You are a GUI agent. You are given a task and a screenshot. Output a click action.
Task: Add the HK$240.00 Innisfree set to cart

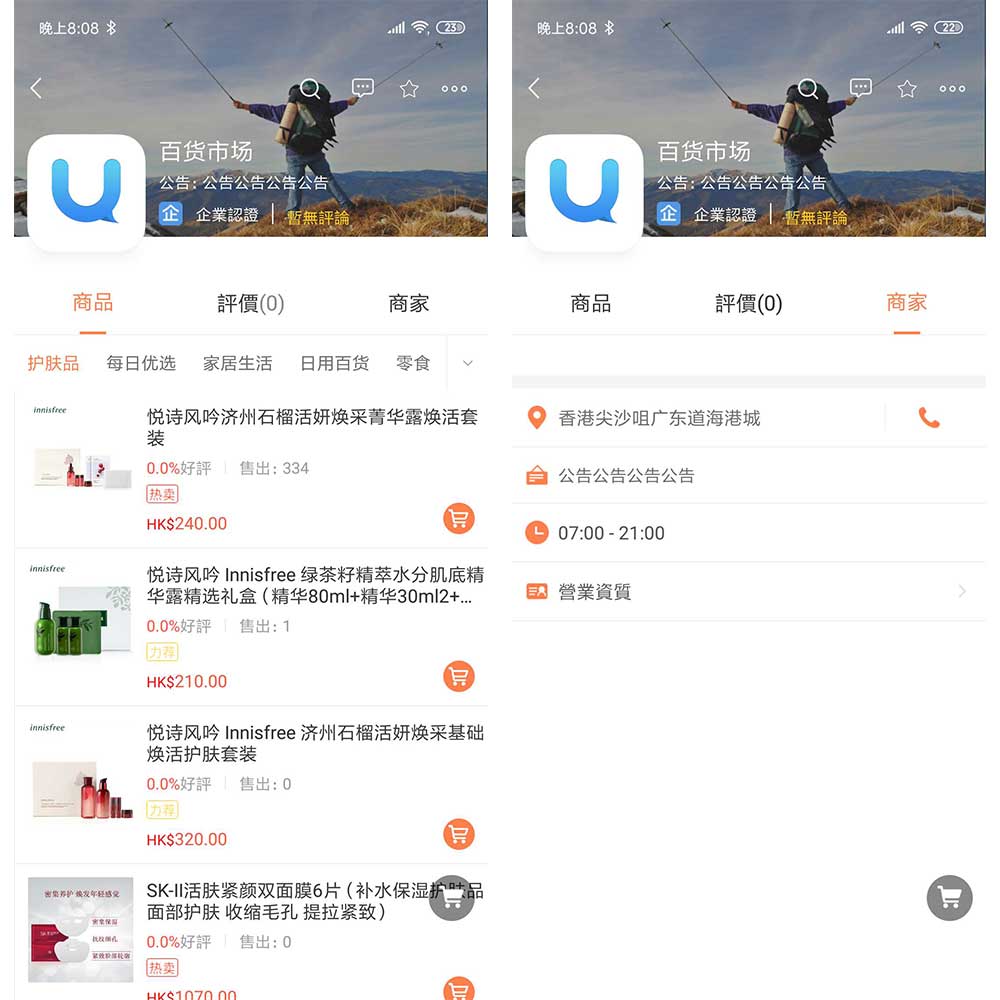458,519
